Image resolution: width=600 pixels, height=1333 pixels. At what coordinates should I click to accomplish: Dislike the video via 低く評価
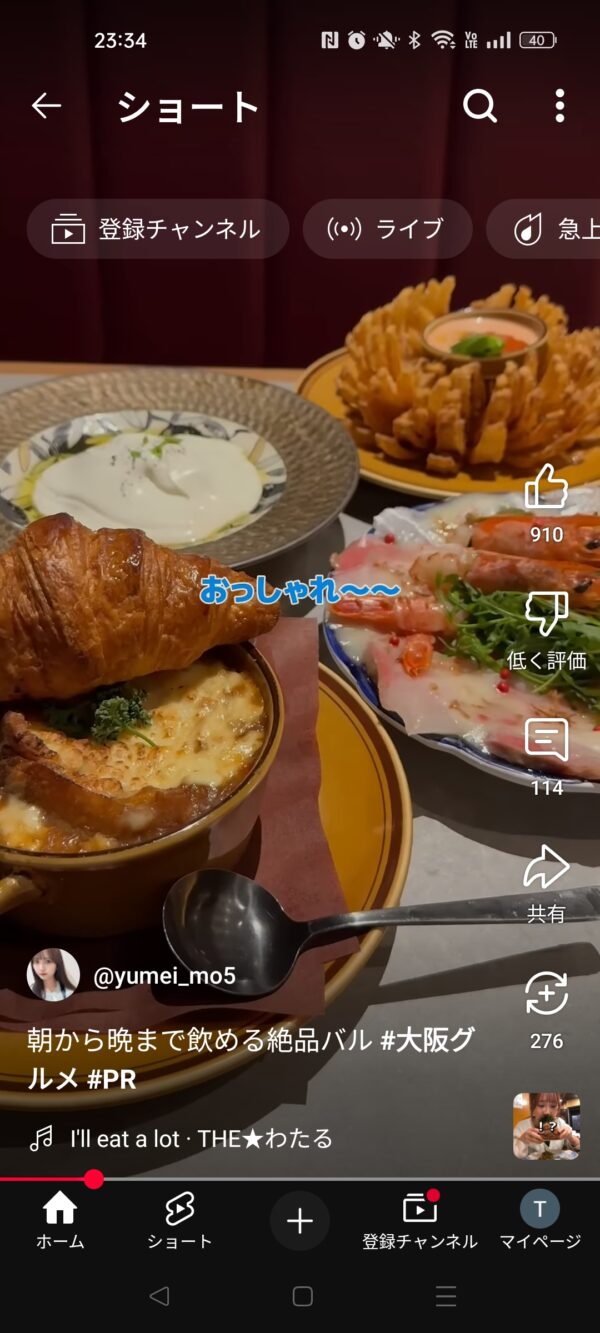tap(546, 615)
